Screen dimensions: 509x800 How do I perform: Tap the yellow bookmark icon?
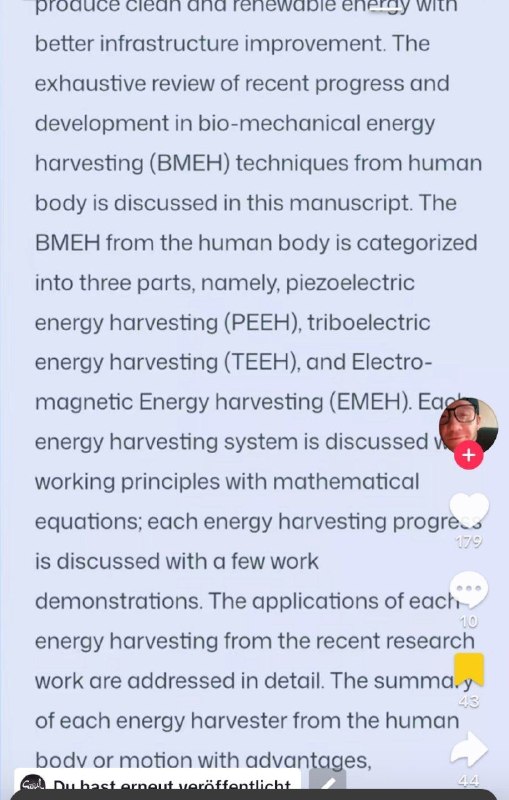click(x=469, y=669)
